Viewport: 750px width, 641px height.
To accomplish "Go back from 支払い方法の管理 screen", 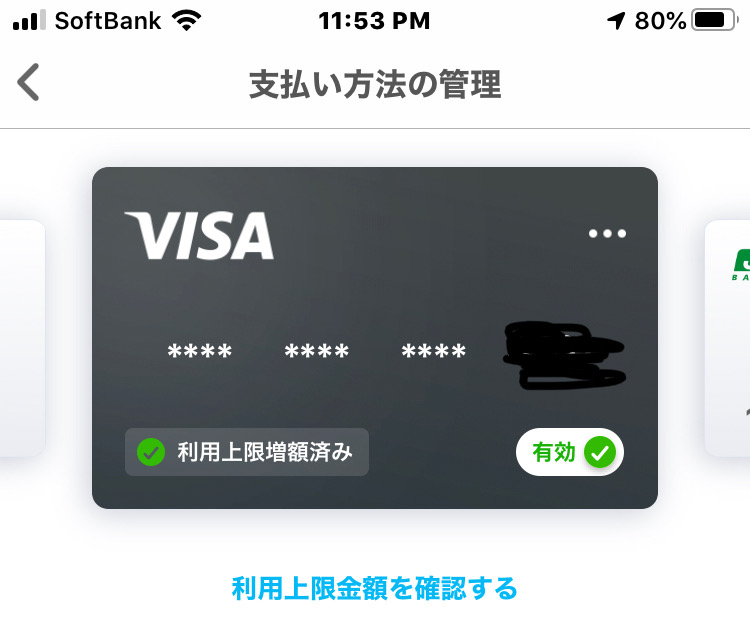I will click(29, 83).
